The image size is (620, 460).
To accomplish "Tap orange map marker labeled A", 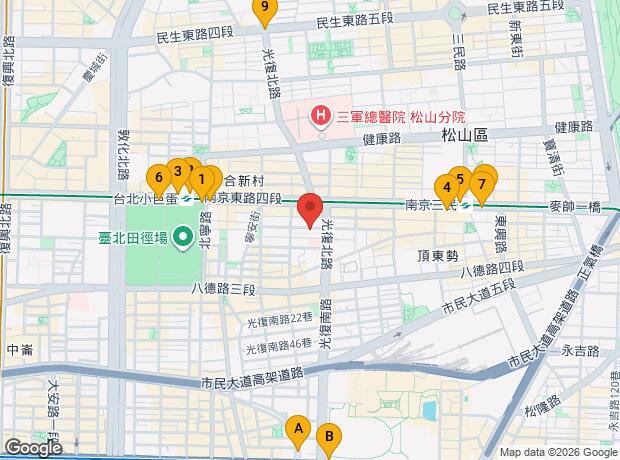I will (x=296, y=429).
